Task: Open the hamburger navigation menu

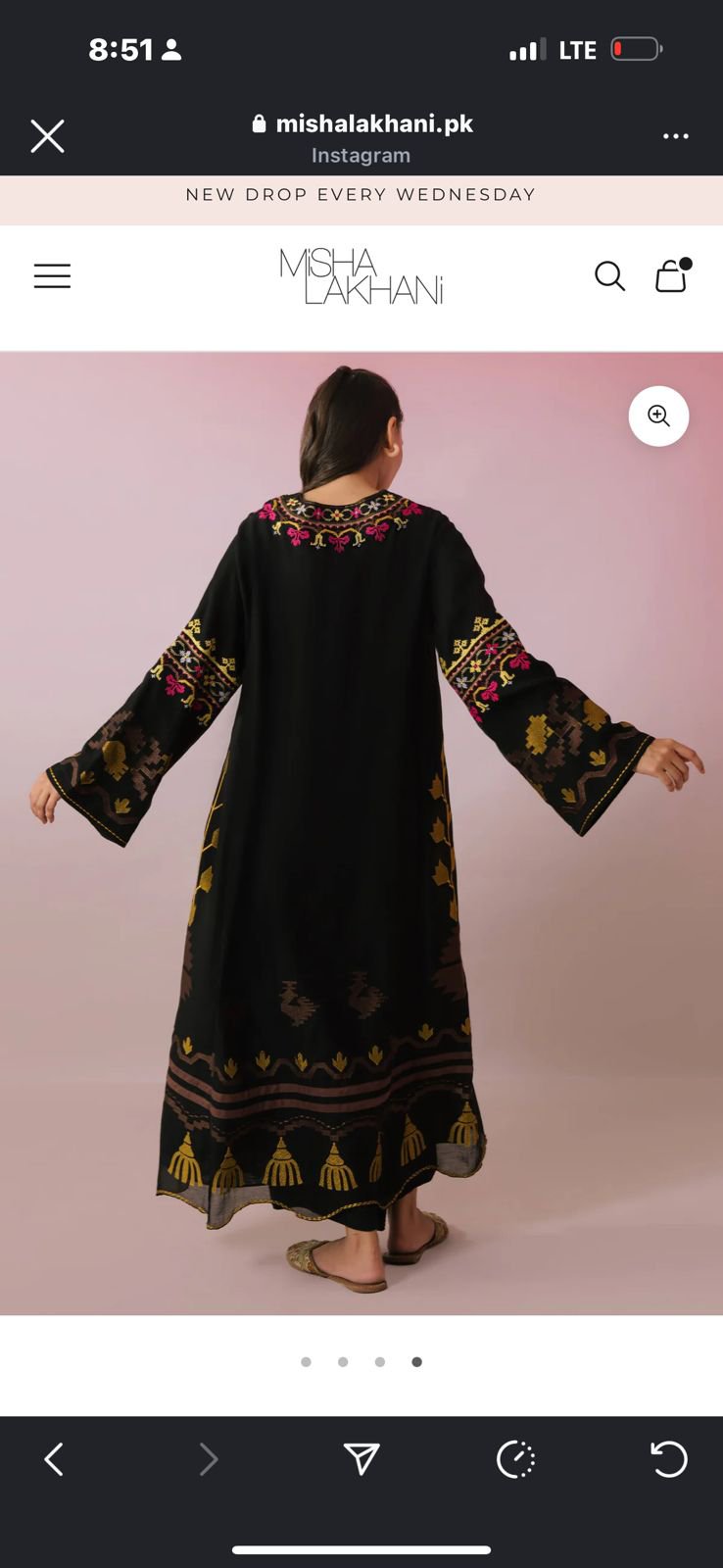Action: point(52,276)
